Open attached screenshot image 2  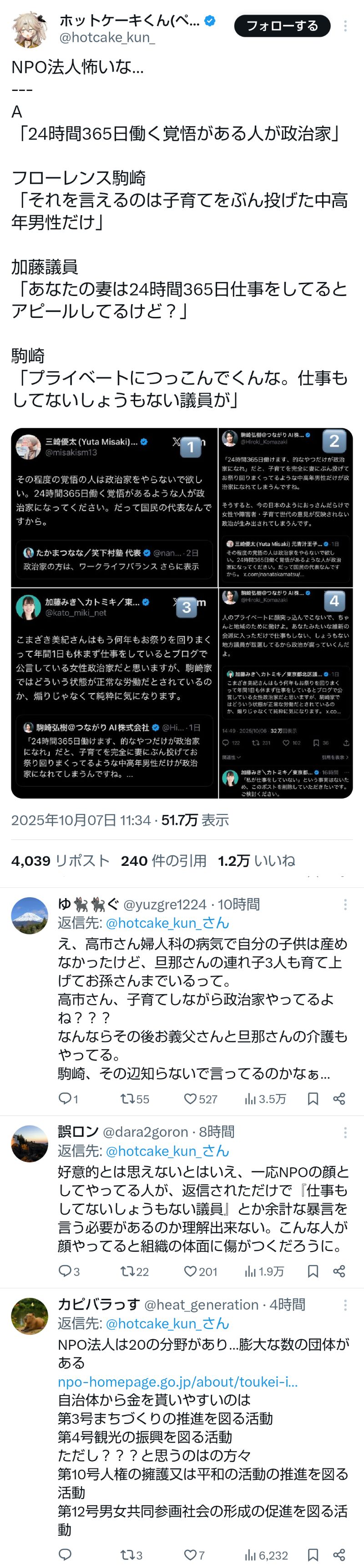click(286, 507)
